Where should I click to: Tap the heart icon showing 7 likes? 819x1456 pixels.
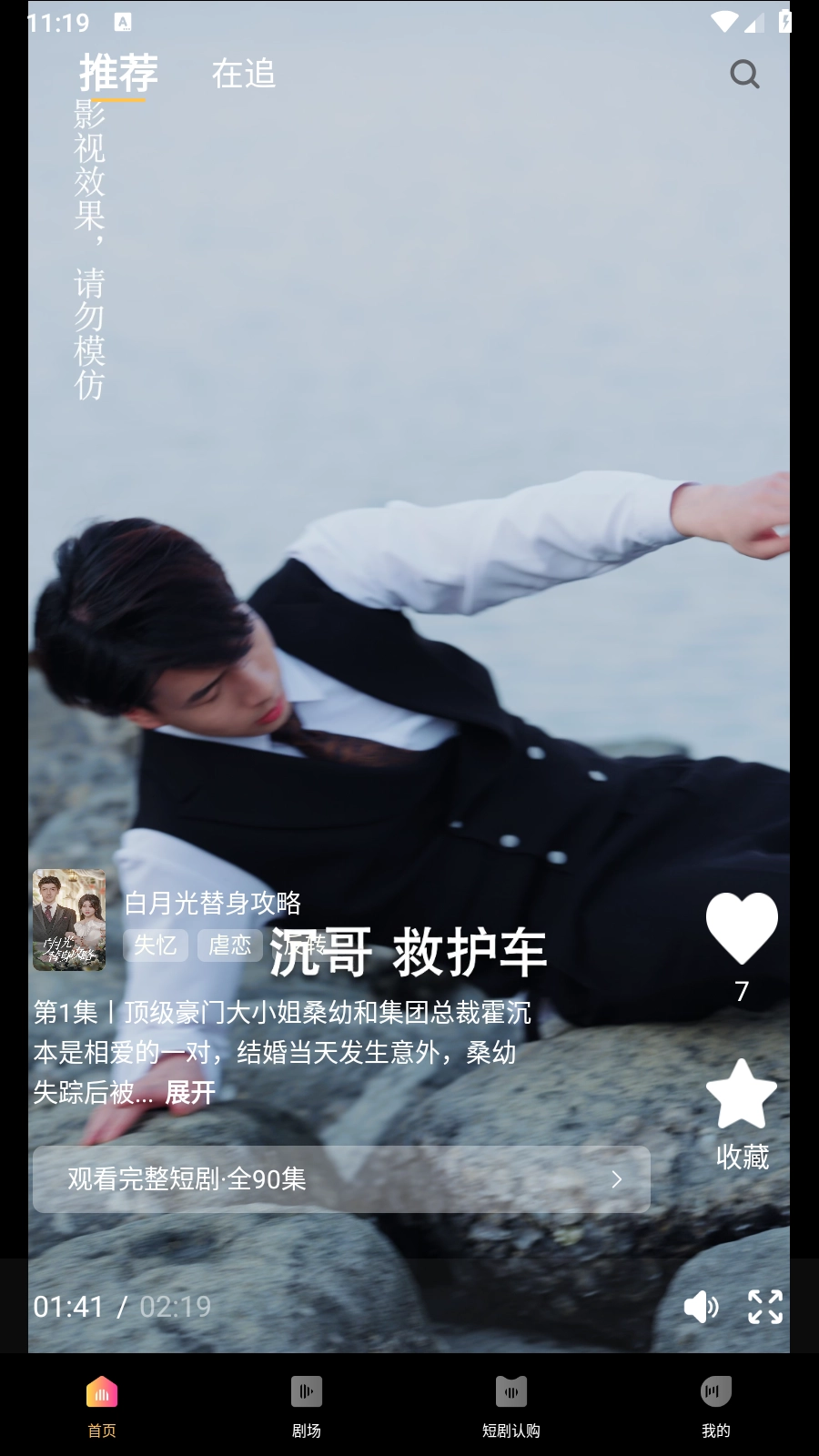743,928
